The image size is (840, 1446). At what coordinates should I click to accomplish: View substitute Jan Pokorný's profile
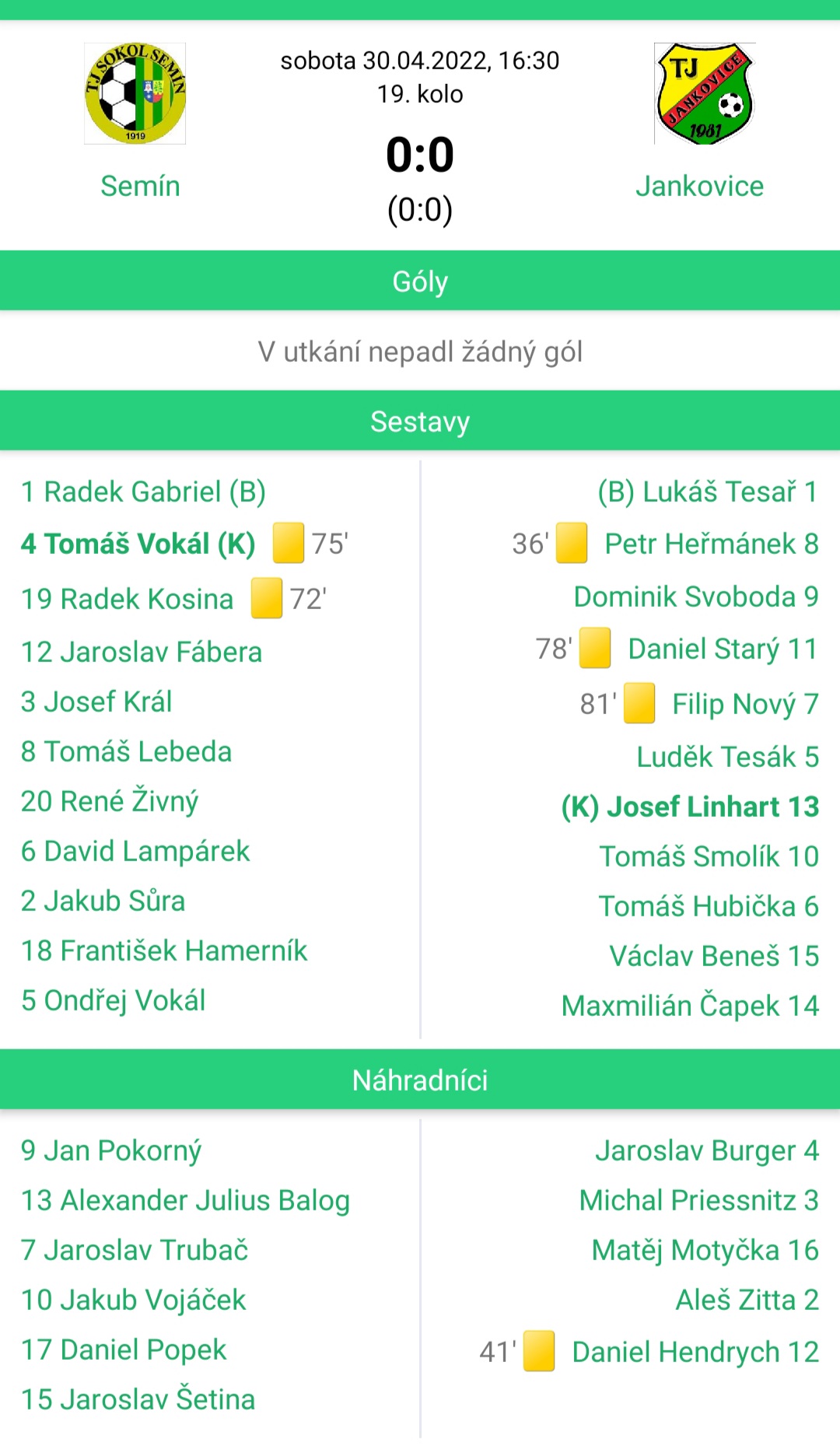111,1150
